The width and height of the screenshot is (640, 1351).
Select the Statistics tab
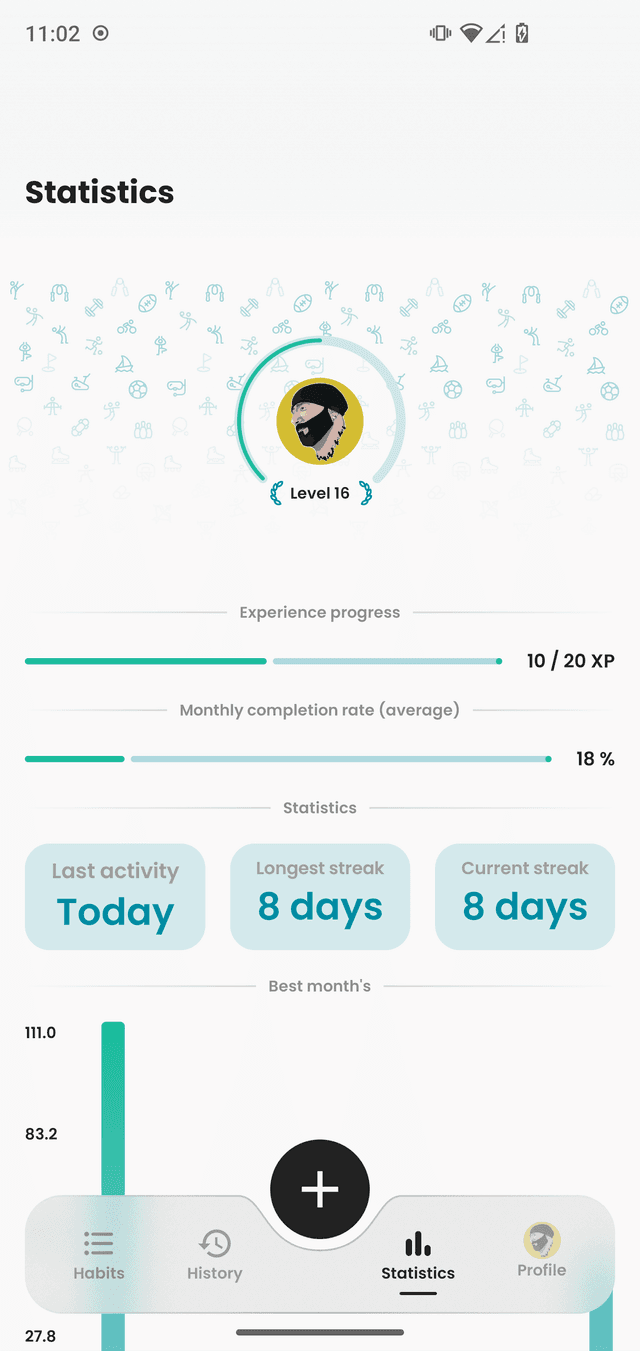point(418,1255)
